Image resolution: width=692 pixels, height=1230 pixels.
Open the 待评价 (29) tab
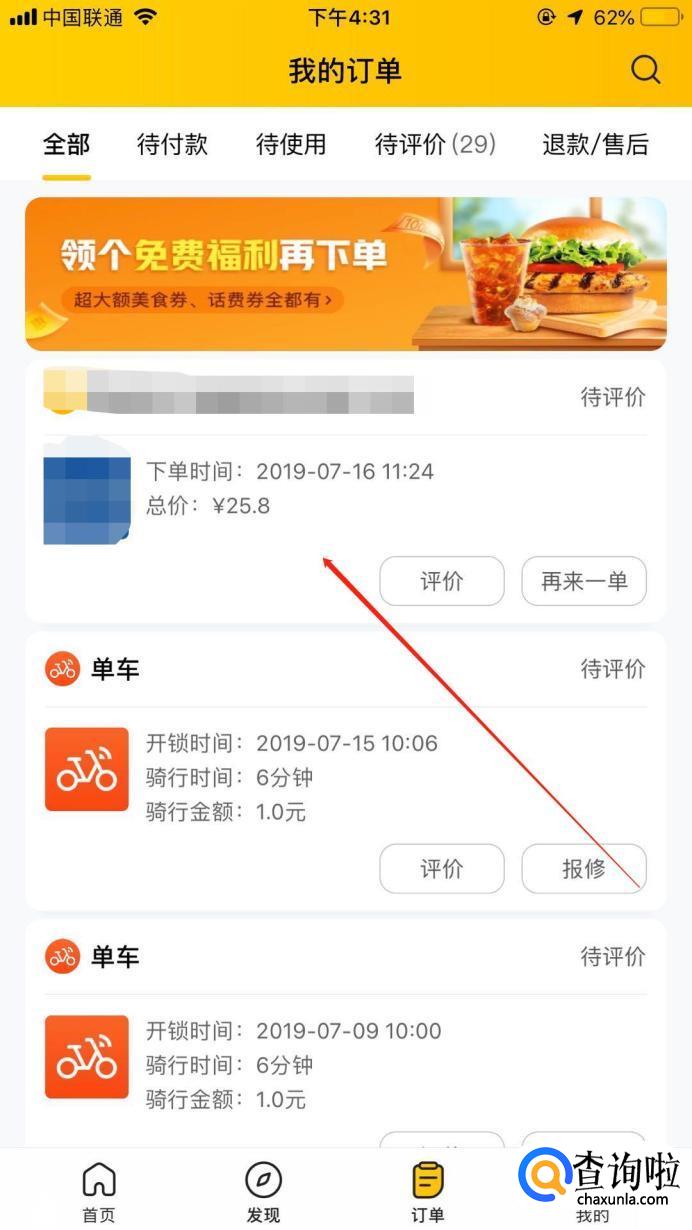[435, 145]
